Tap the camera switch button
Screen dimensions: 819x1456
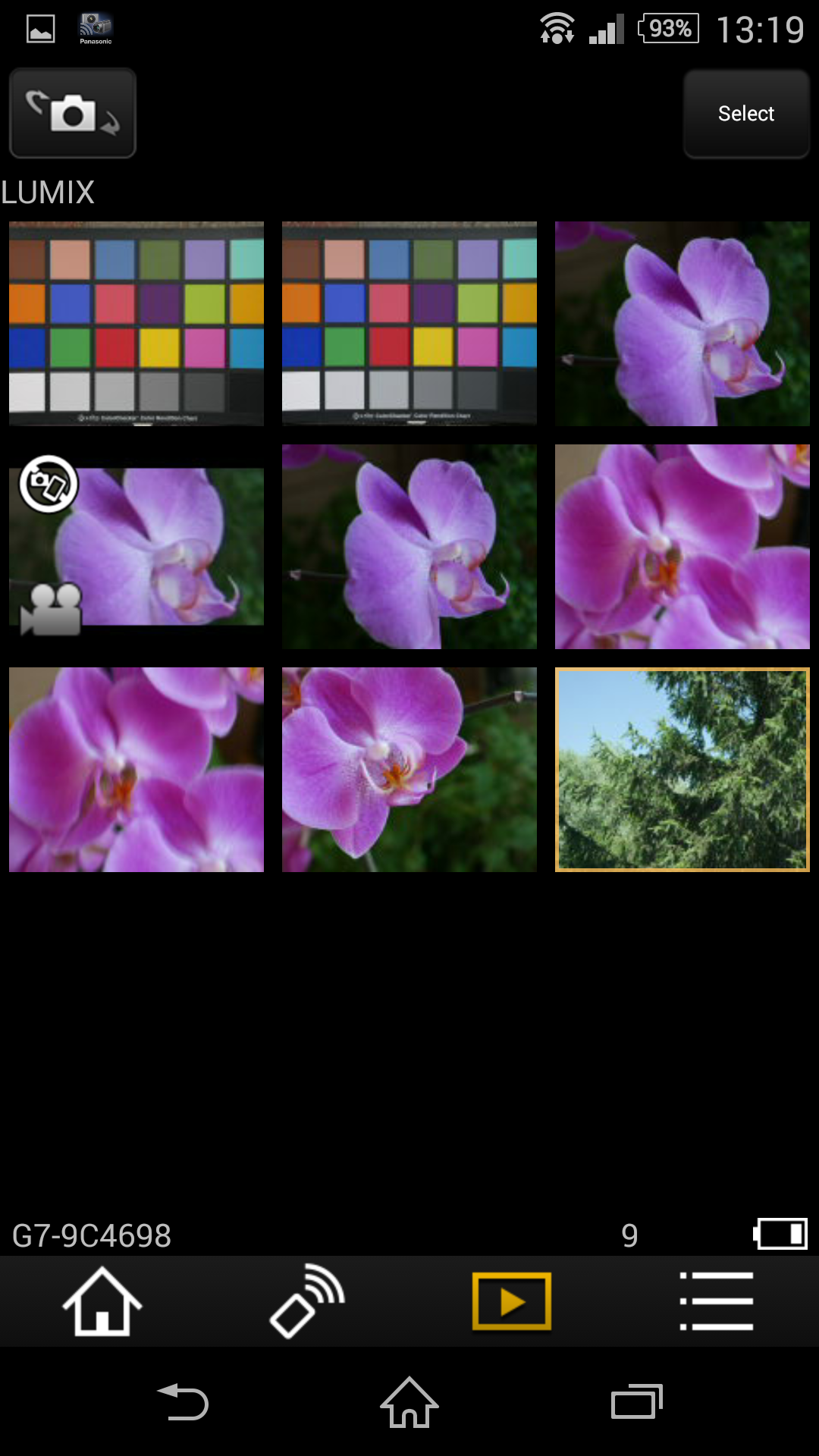[x=73, y=113]
